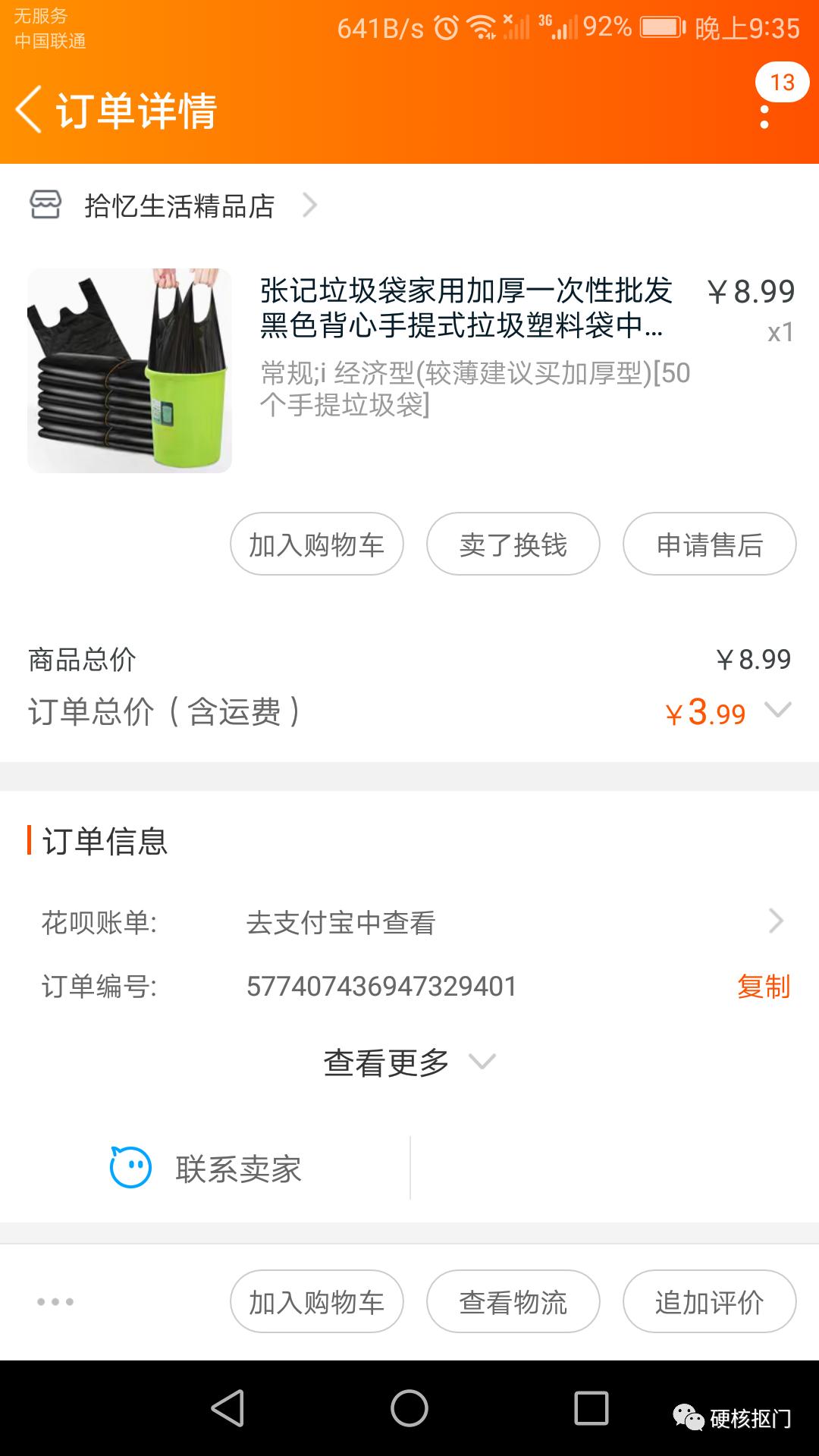The width and height of the screenshot is (819, 1456).
Task: Tap 卖了换钱 to resell the item
Action: pos(512,543)
